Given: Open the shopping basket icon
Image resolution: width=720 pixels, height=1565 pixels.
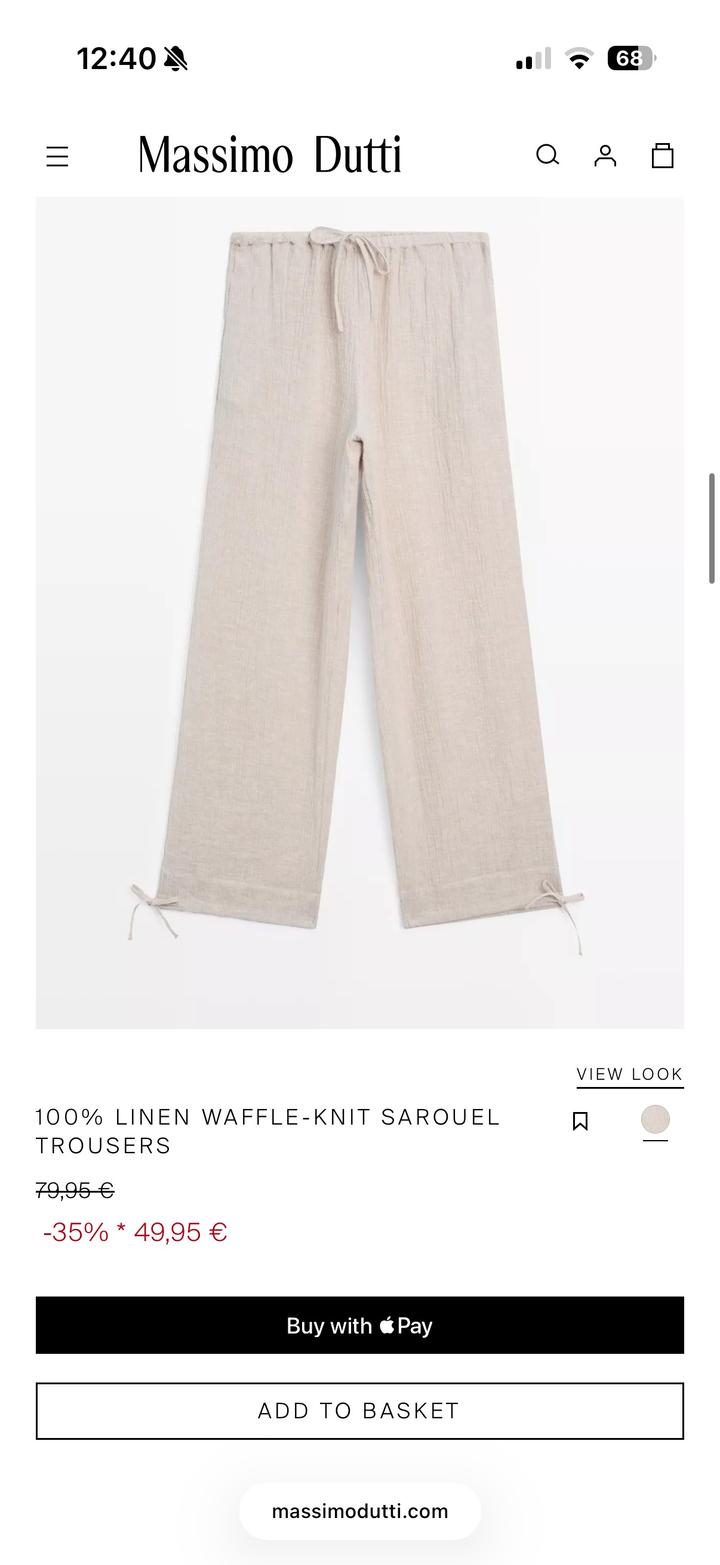Looking at the screenshot, I should point(662,155).
